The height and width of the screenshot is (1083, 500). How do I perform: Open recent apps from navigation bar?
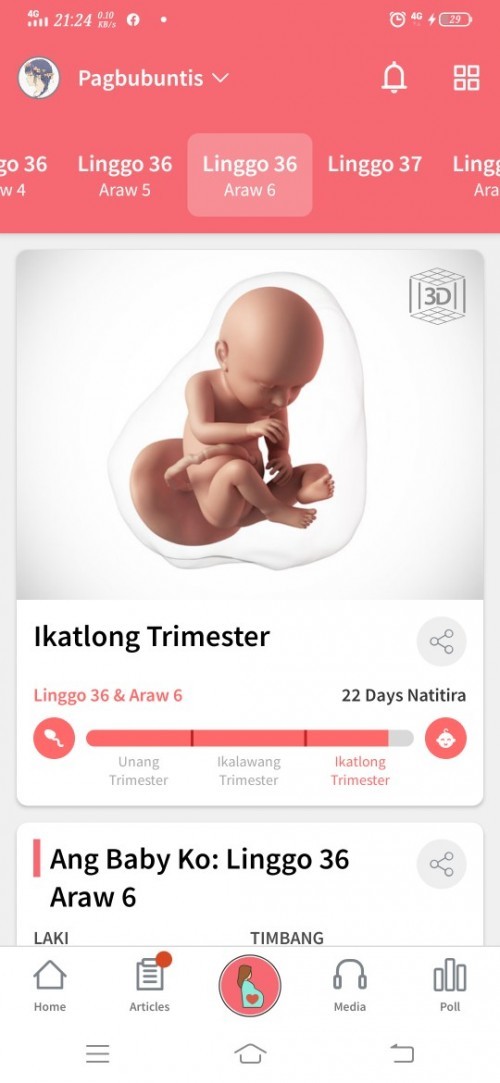98,1053
